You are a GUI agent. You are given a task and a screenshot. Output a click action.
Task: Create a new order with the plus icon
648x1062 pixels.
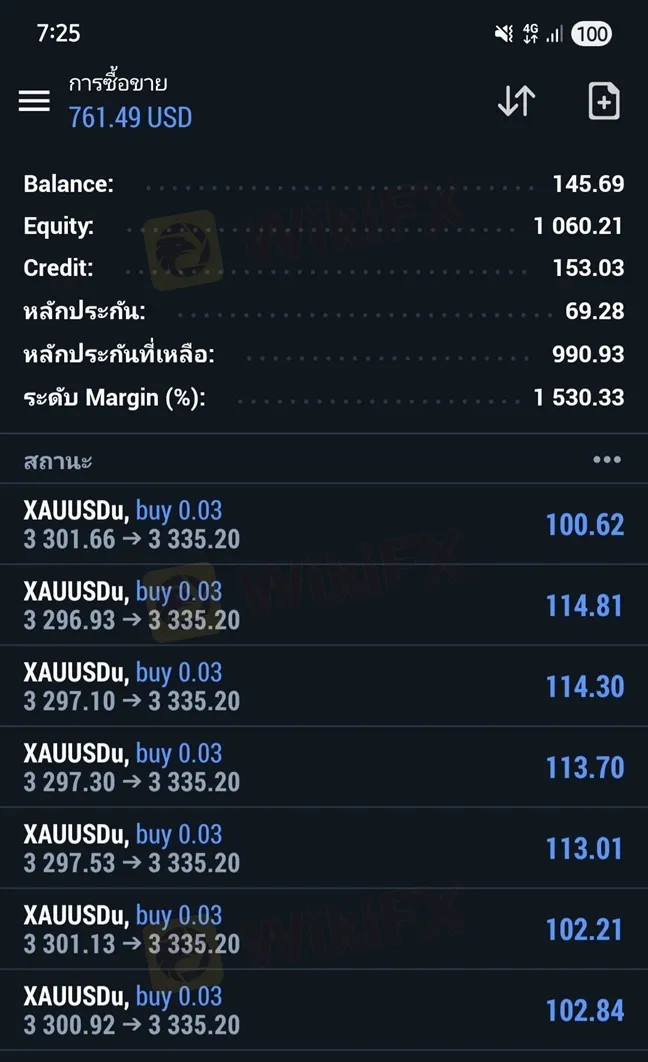tap(604, 101)
